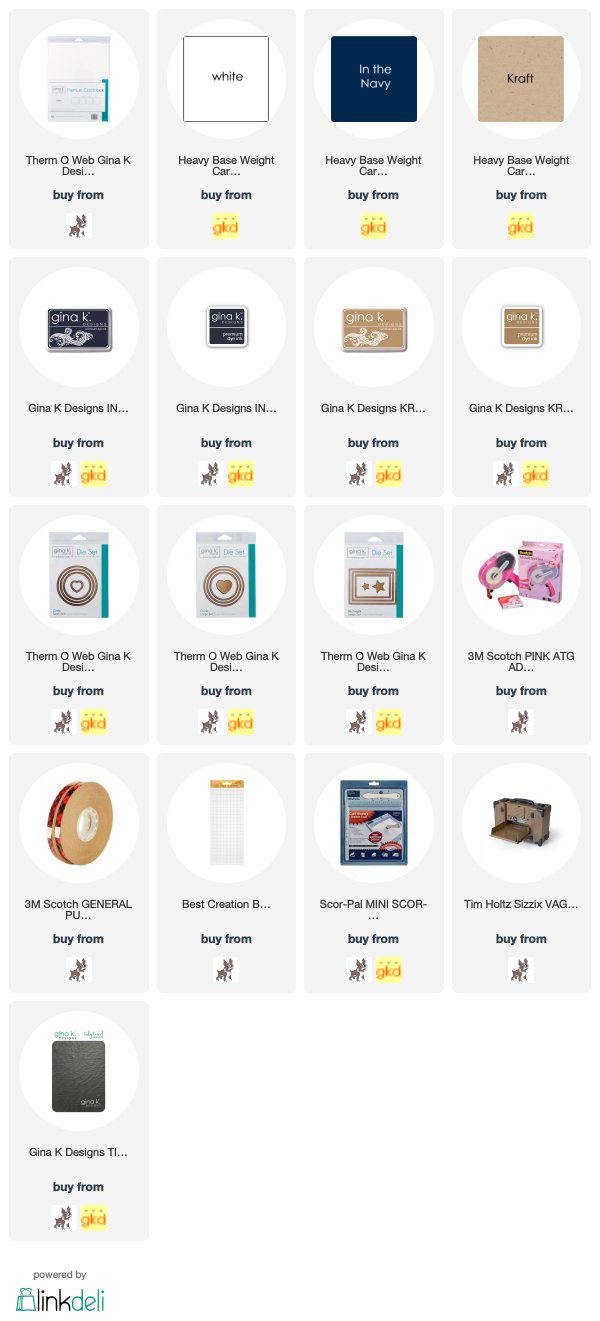The image size is (600, 1321).
Task: View the Tim Holtz Sizzix VAG product
Action: click(x=521, y=873)
